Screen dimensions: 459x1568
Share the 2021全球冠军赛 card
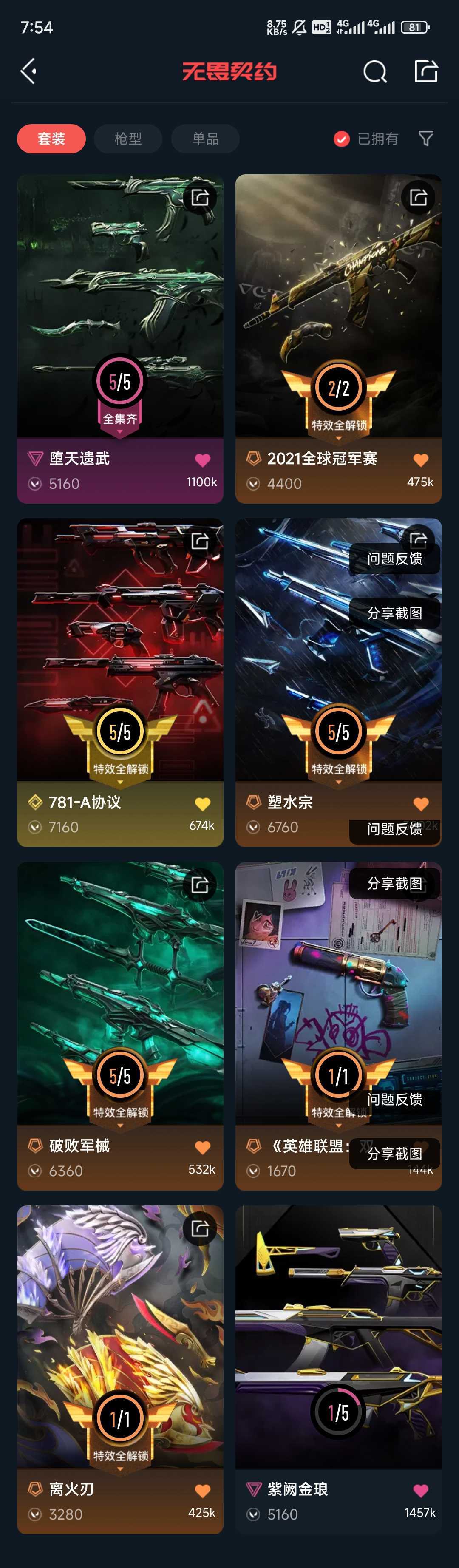pos(418,197)
